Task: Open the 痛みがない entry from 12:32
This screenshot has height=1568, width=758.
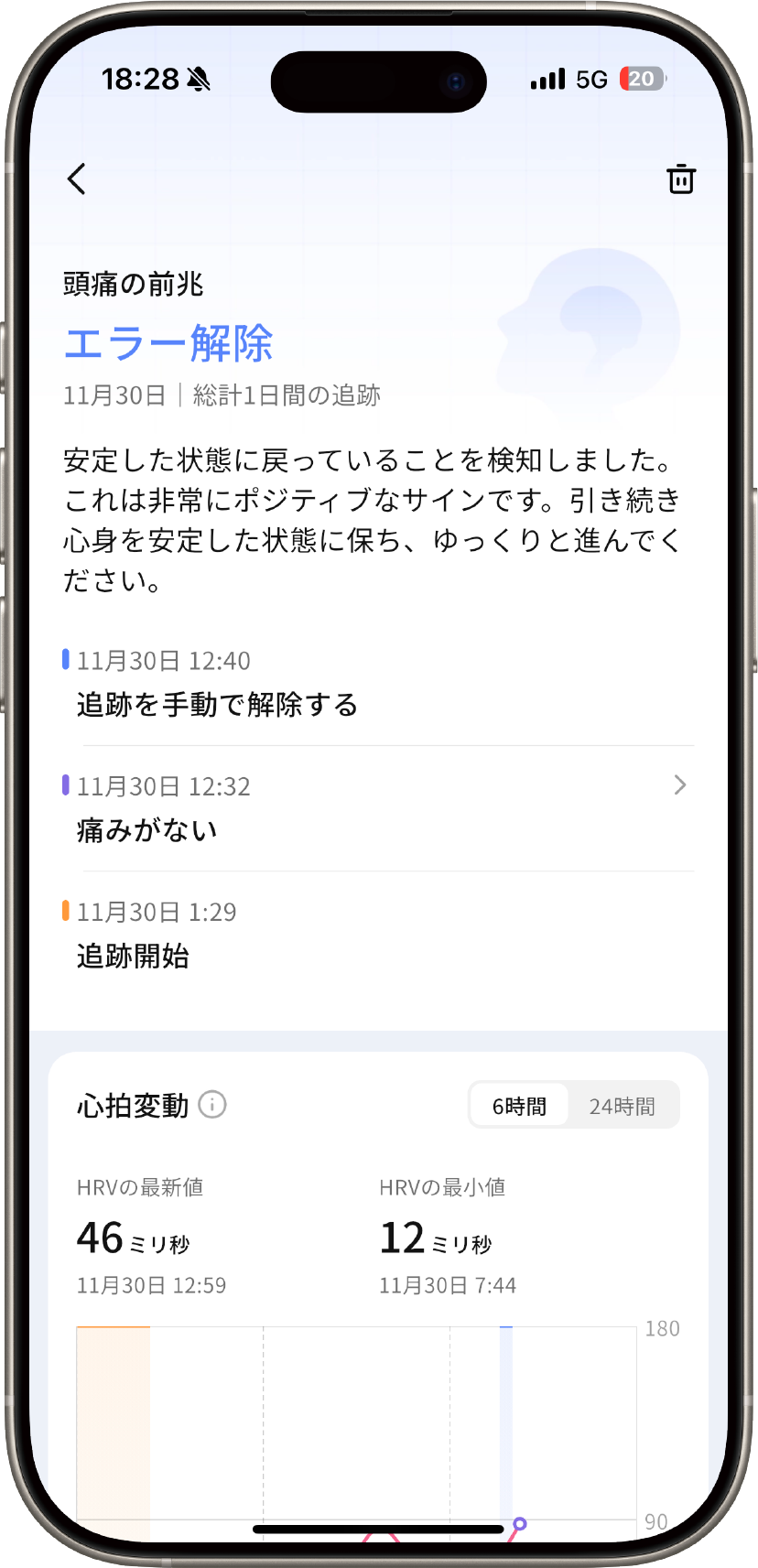Action: pyautogui.click(x=379, y=809)
